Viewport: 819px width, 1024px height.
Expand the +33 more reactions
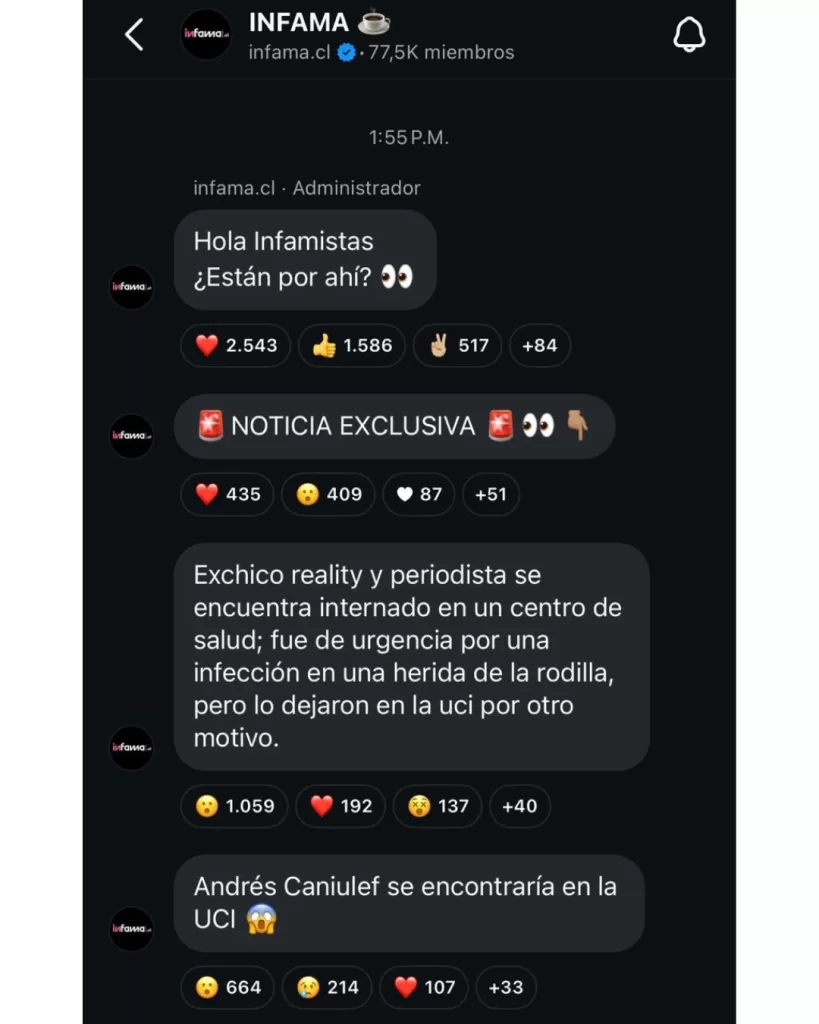point(505,987)
